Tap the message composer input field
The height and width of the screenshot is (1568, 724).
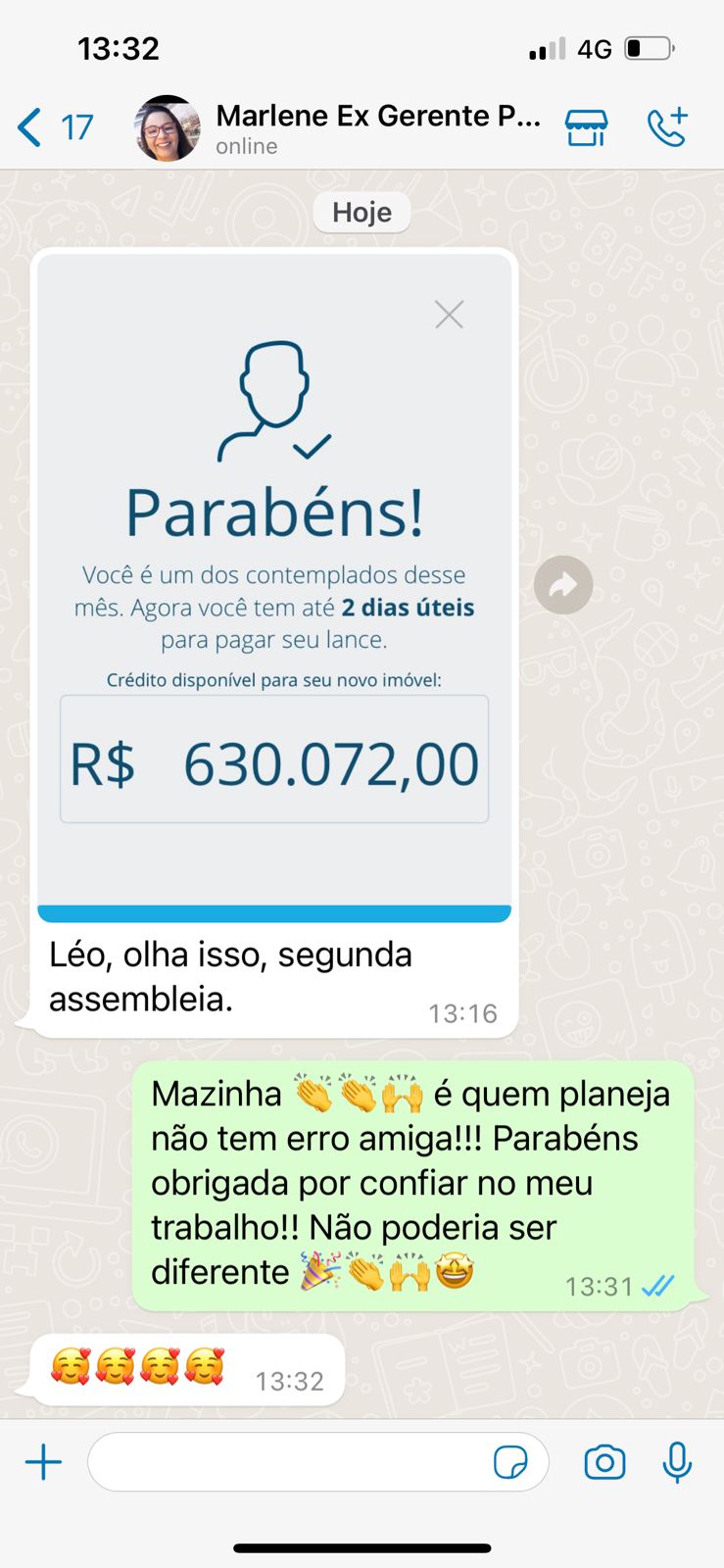click(294, 1461)
